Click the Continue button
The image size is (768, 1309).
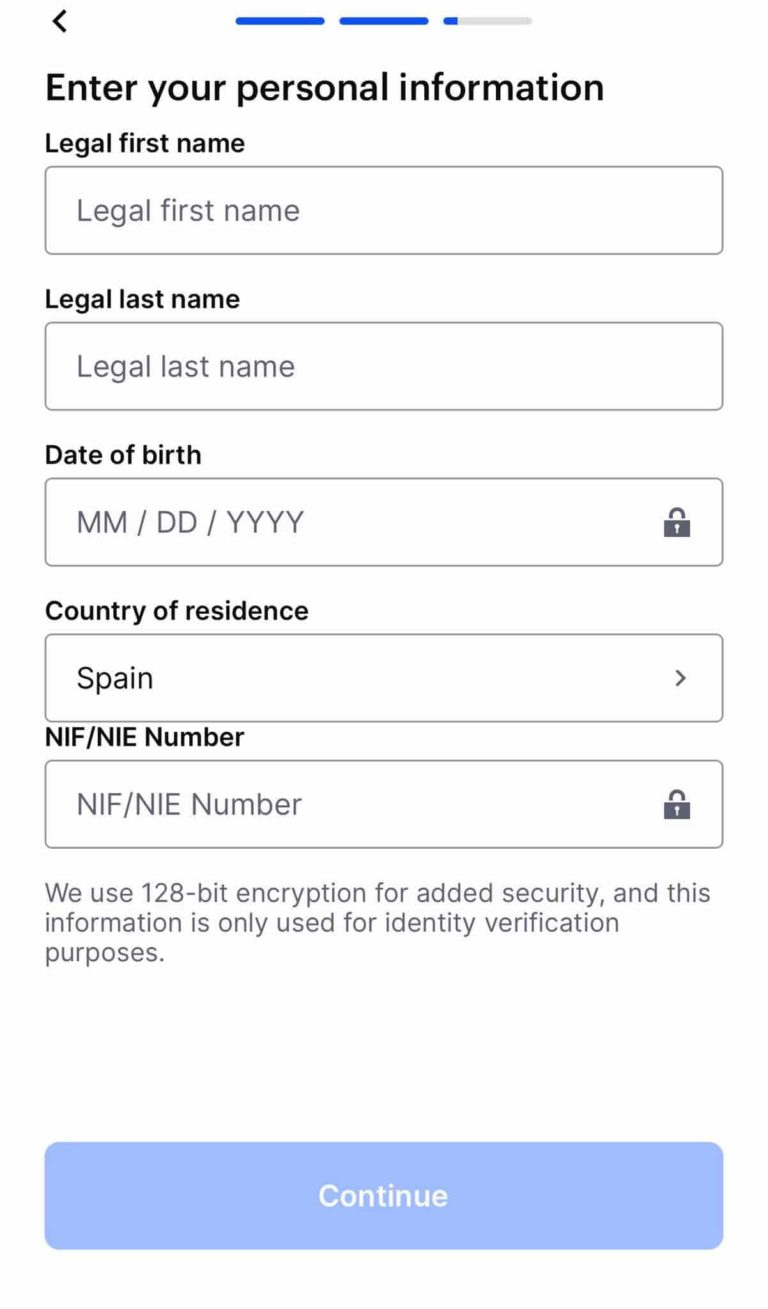383,1195
